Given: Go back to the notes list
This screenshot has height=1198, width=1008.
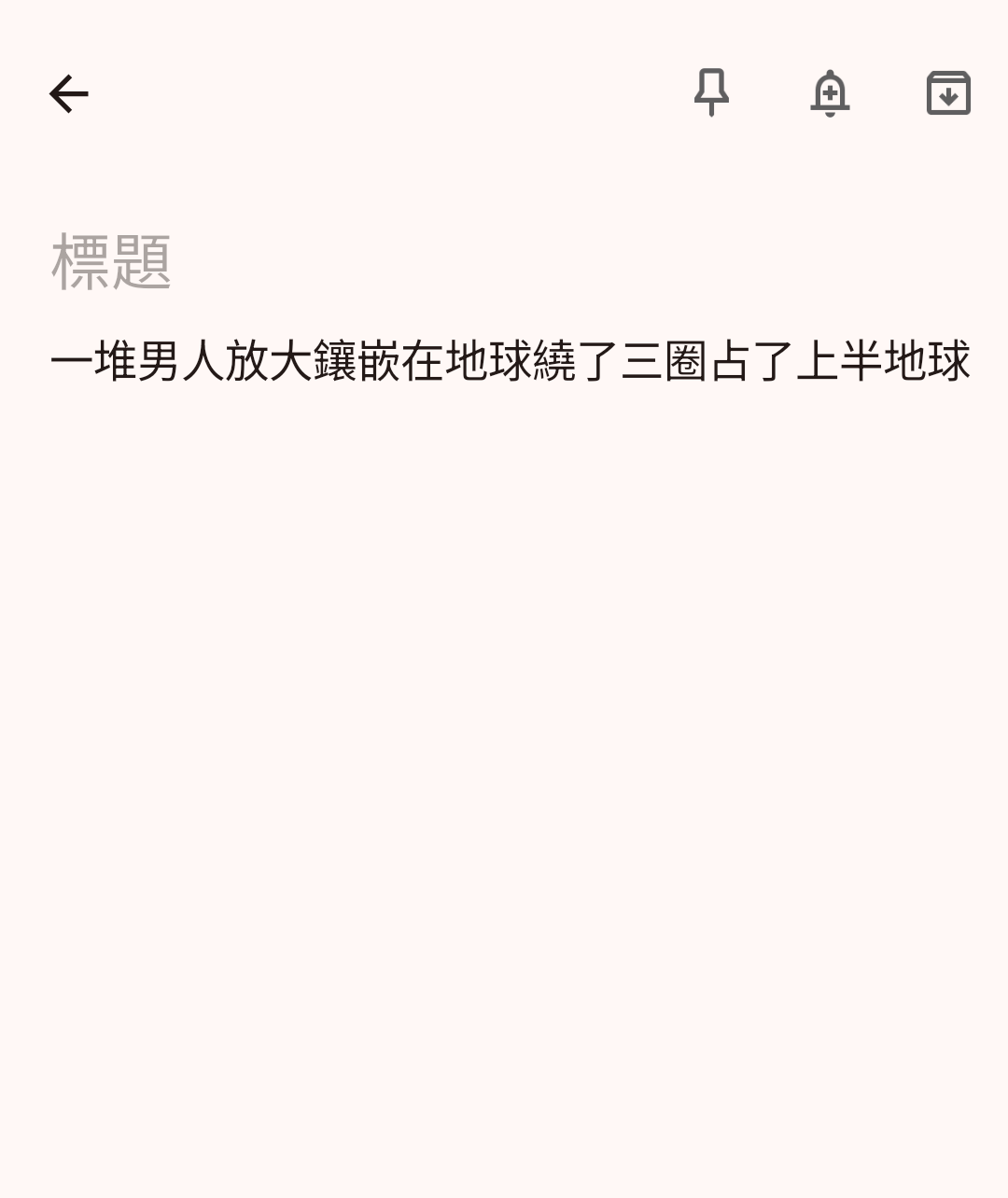Looking at the screenshot, I should point(68,93).
